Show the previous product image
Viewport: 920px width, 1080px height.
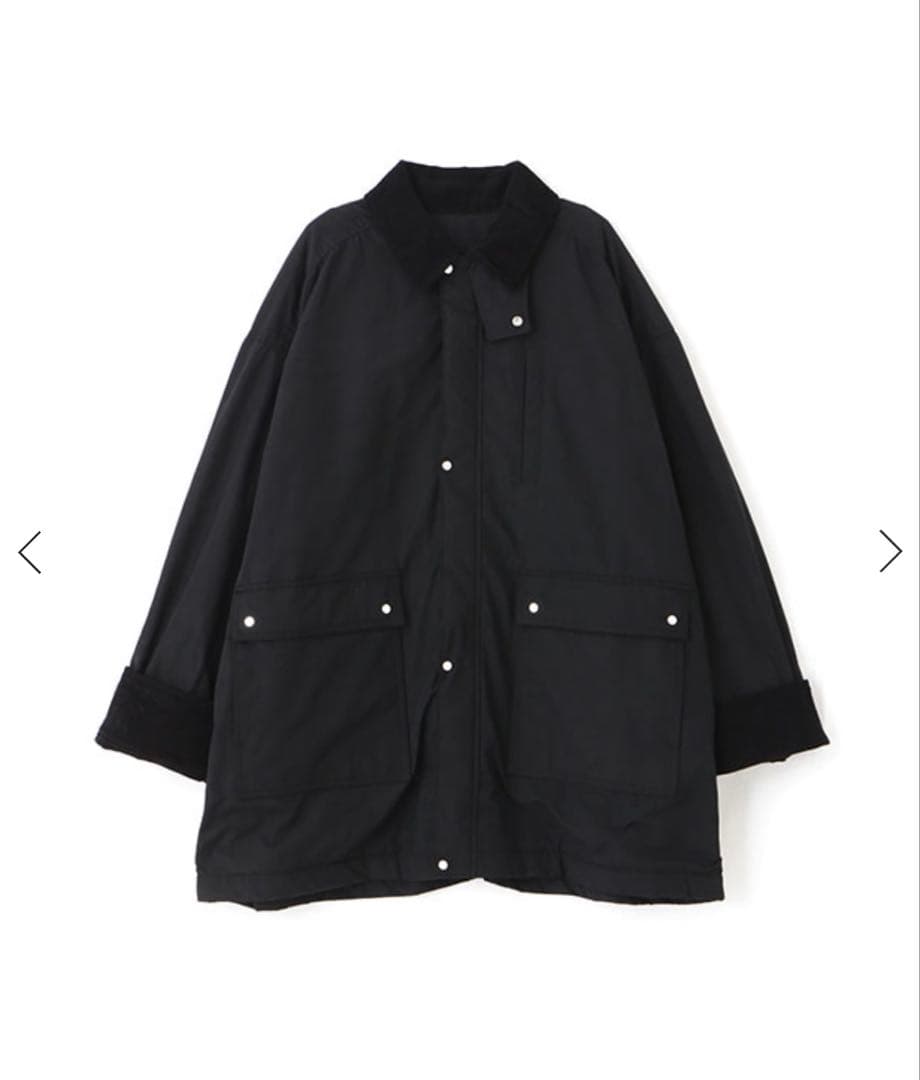tap(30, 552)
